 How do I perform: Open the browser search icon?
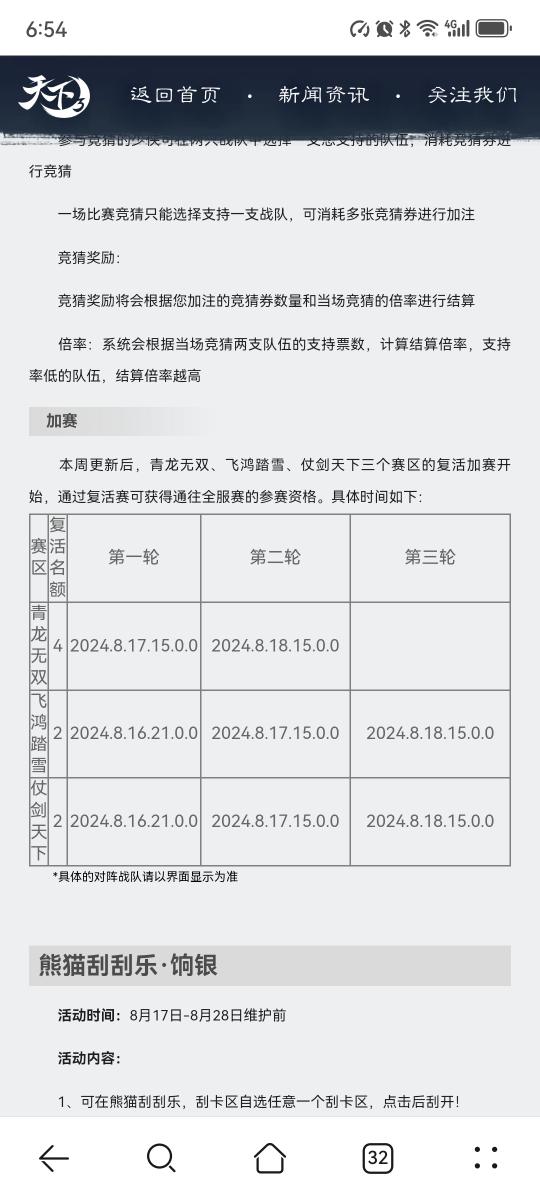[161, 1158]
